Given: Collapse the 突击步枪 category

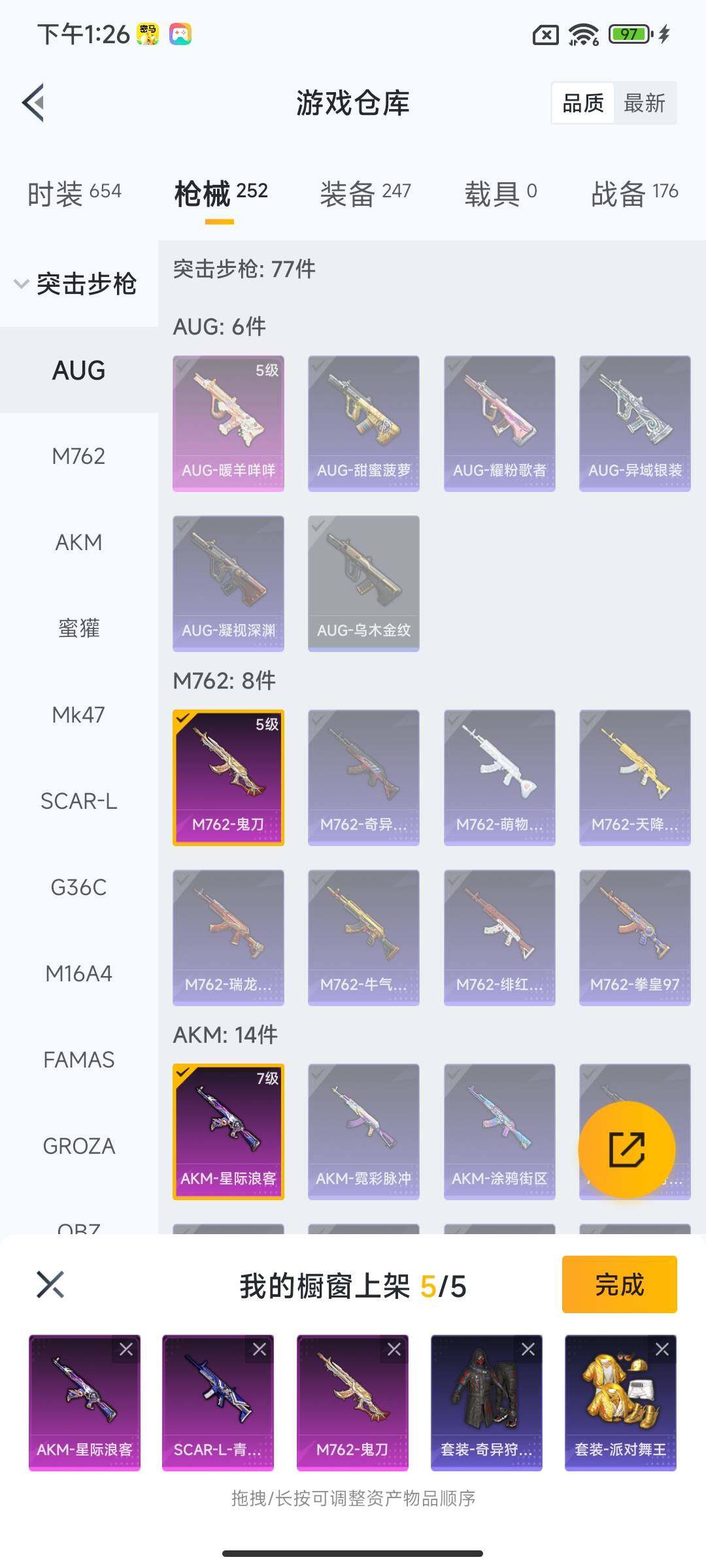Looking at the screenshot, I should (75, 284).
